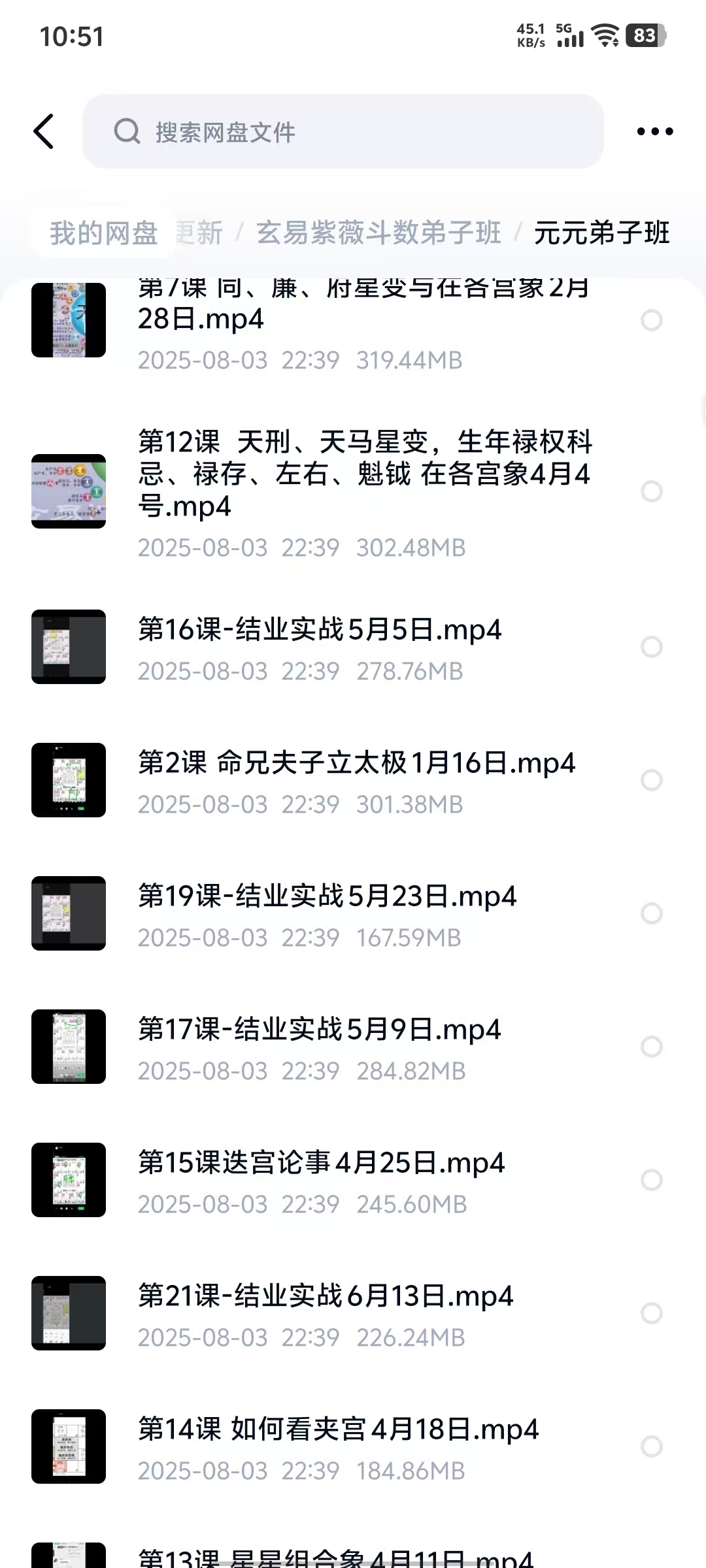706x1568 pixels.
Task: Mark 第19课-结业实战5月23日 as selected
Action: 651,913
